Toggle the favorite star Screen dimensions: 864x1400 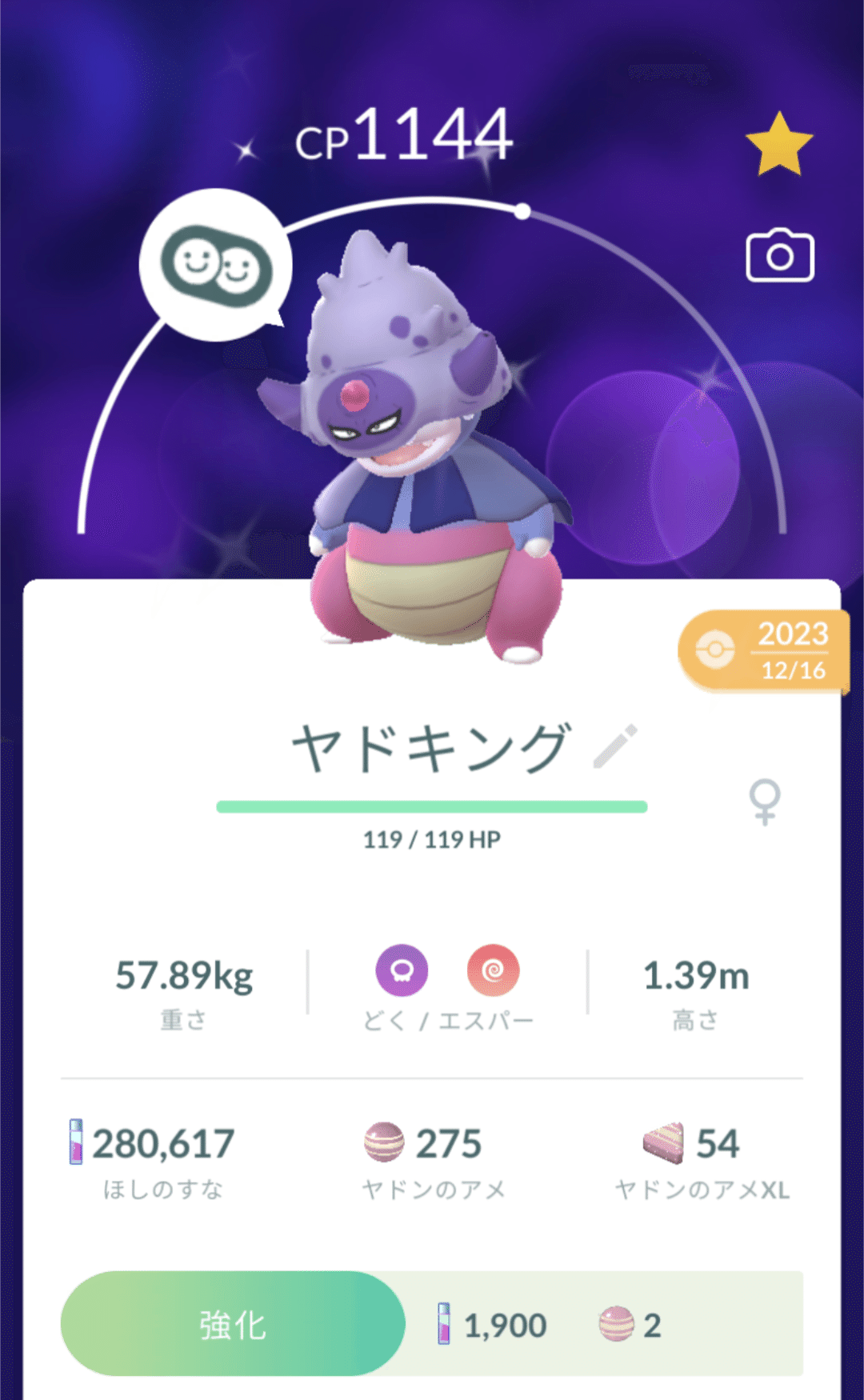coord(779,144)
